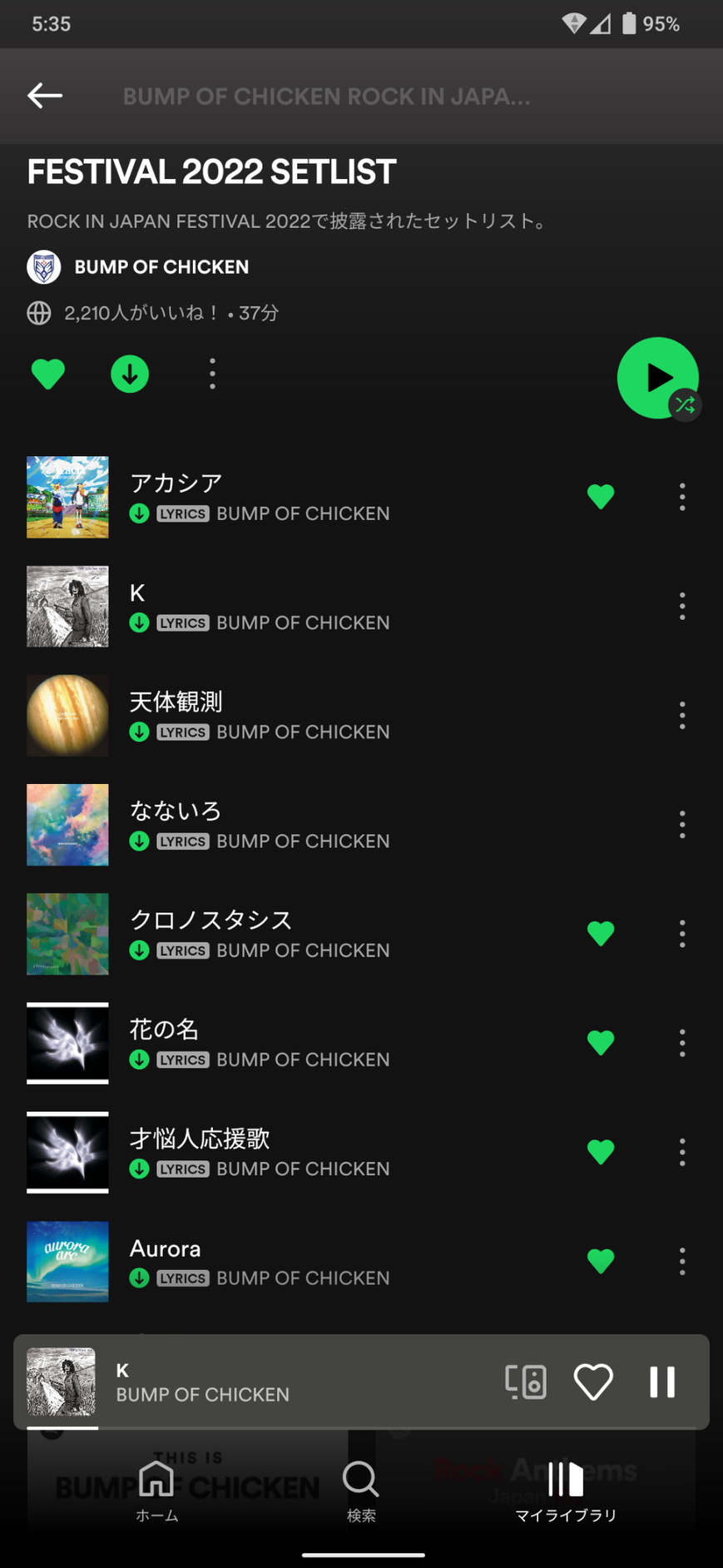Play the song 天体観測
The image size is (723, 1568).
coord(333,715)
